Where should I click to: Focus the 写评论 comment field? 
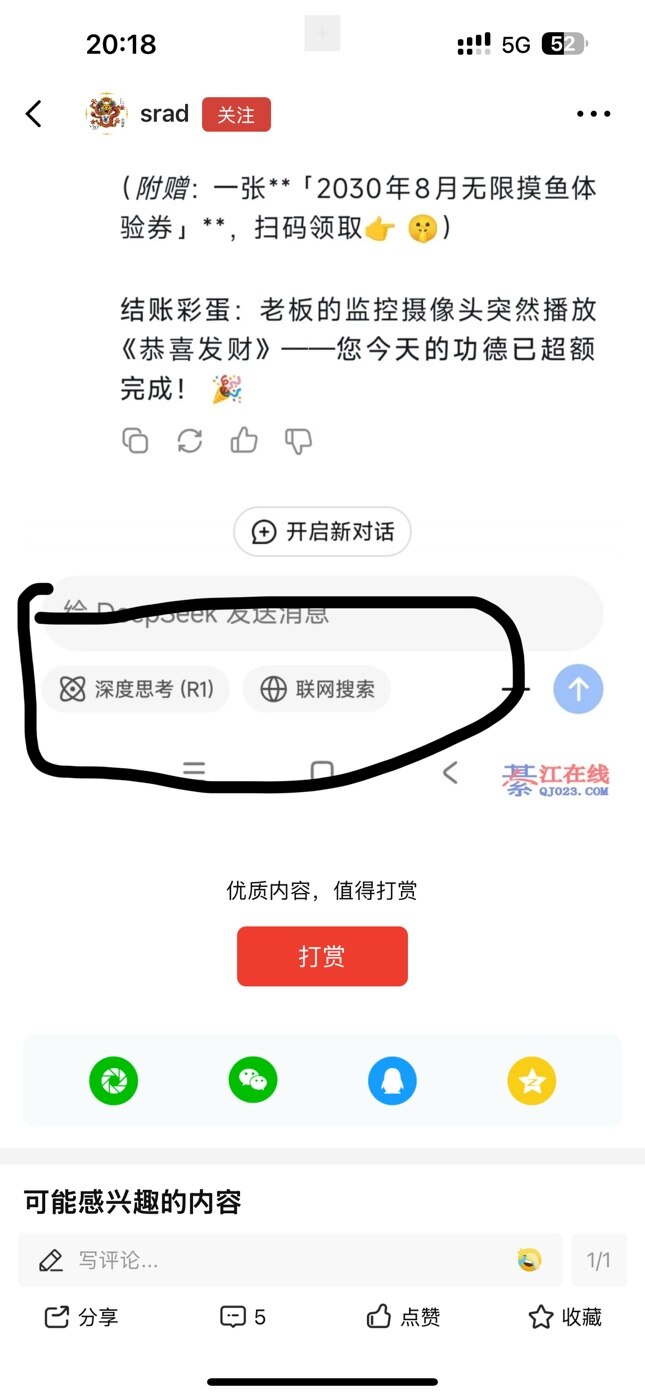coord(280,1260)
